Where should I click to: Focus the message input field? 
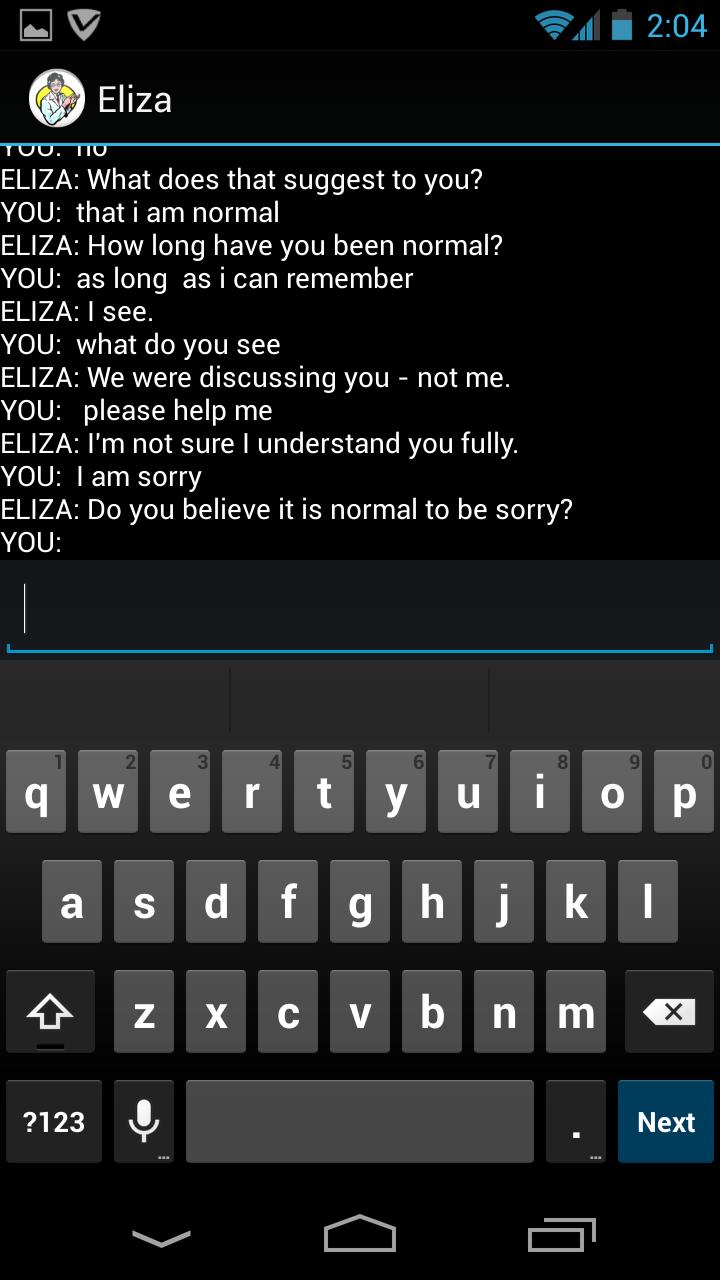(x=360, y=608)
